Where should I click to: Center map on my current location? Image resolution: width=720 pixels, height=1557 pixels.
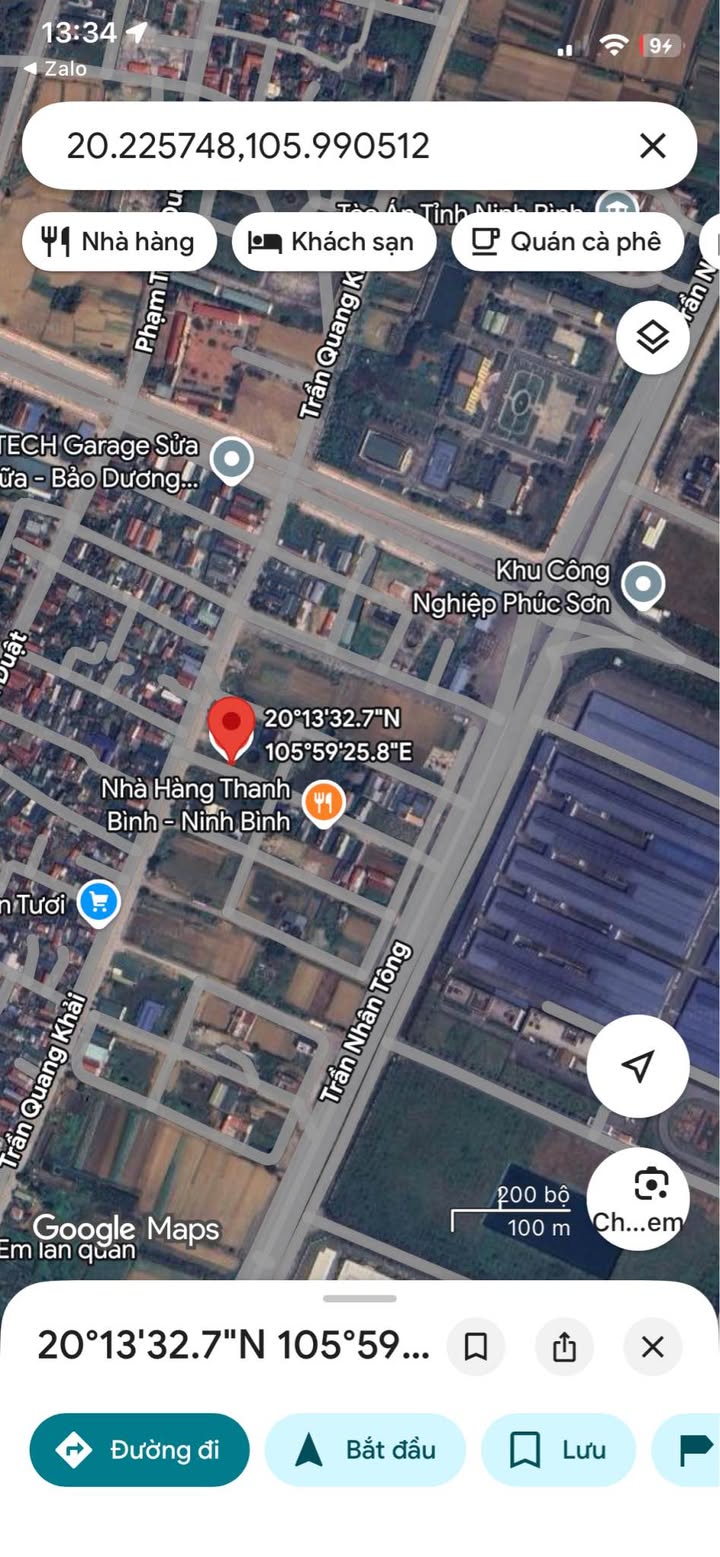pos(638,1066)
